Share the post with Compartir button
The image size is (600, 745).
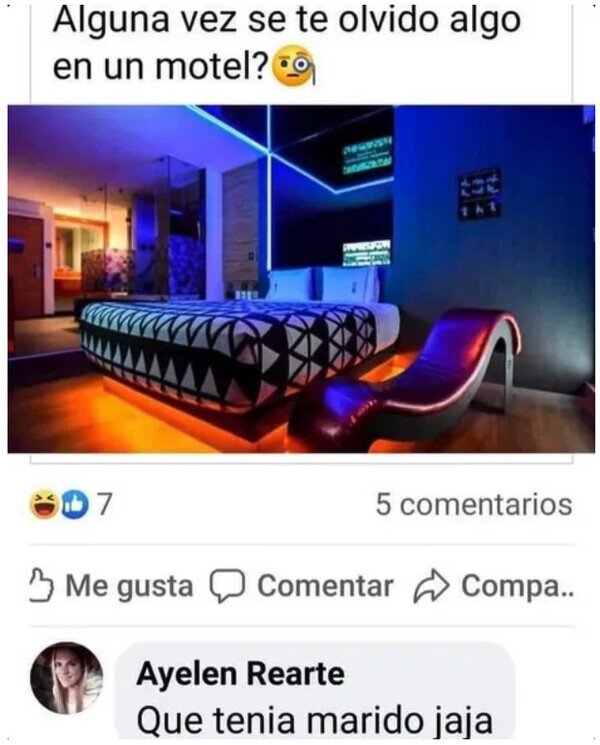click(x=494, y=585)
